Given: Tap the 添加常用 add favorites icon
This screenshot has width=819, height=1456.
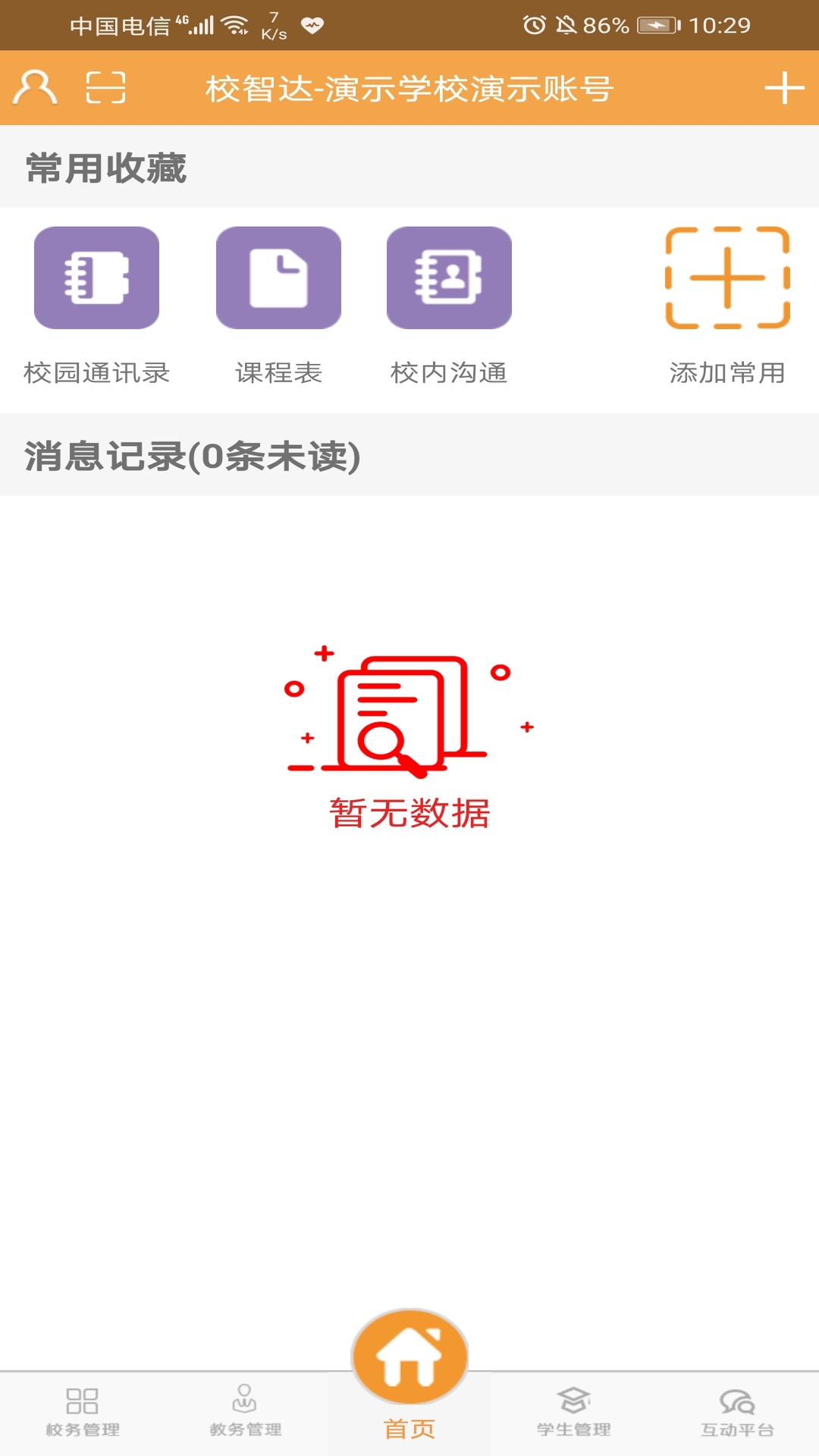Looking at the screenshot, I should pos(726,278).
